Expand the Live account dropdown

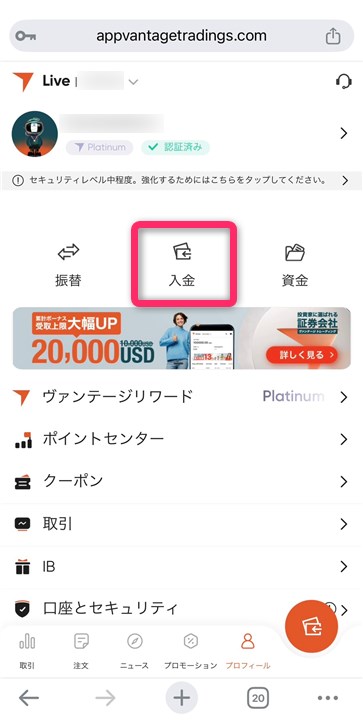[x=133, y=82]
